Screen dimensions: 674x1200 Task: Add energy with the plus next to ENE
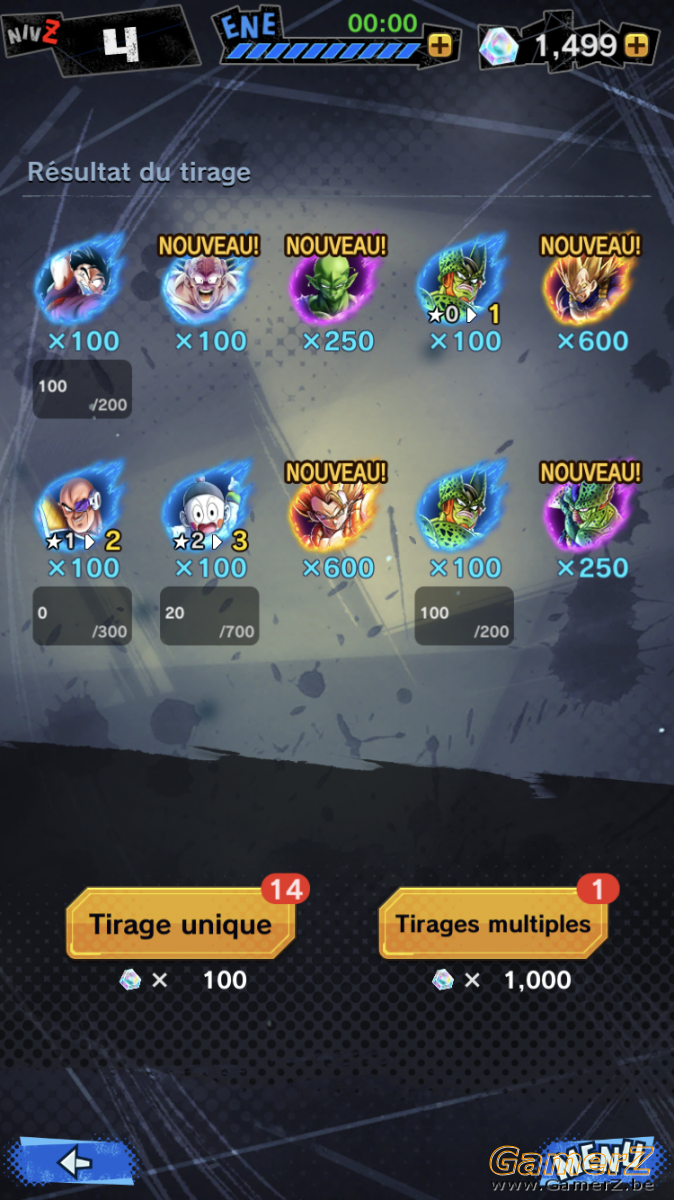pyautogui.click(x=440, y=45)
